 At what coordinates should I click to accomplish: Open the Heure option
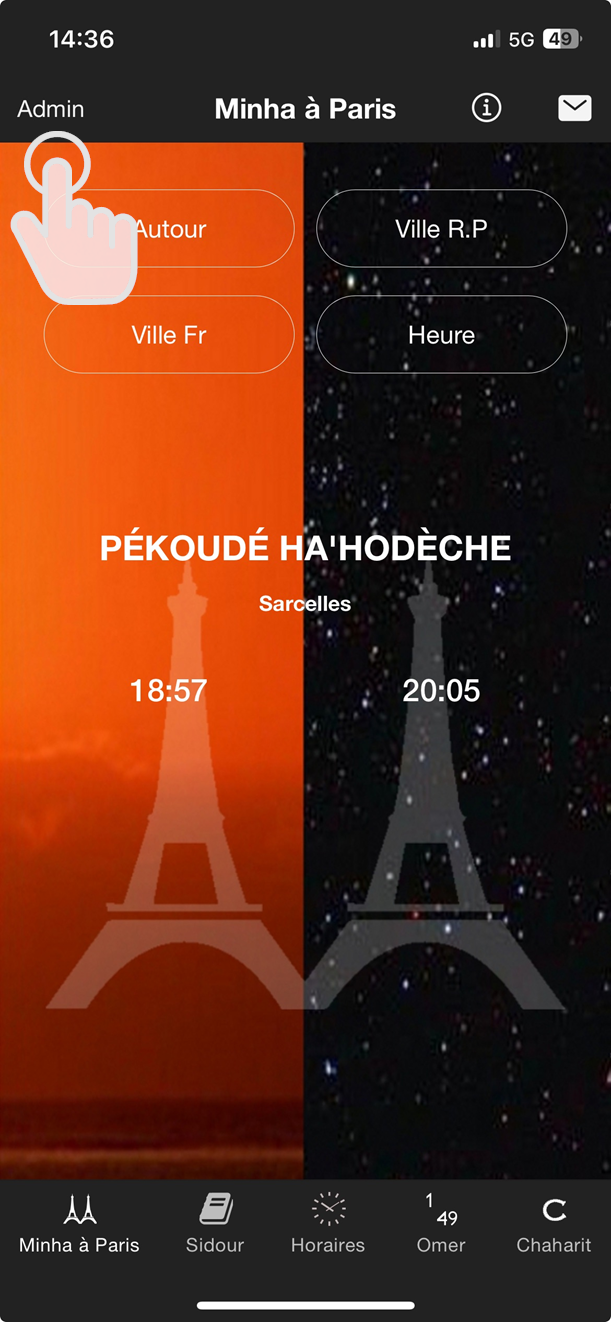click(x=441, y=335)
